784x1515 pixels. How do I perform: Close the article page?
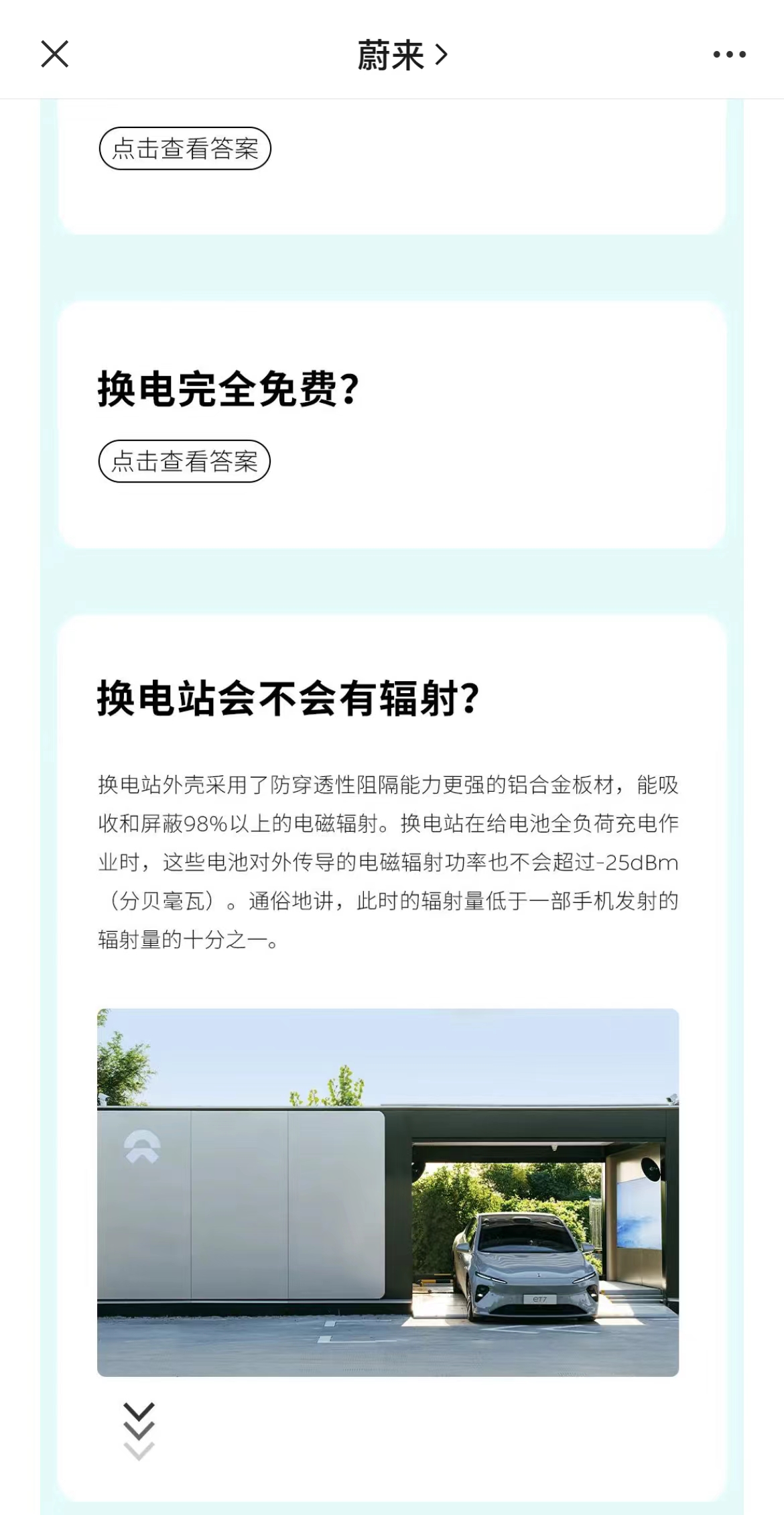pyautogui.click(x=54, y=54)
